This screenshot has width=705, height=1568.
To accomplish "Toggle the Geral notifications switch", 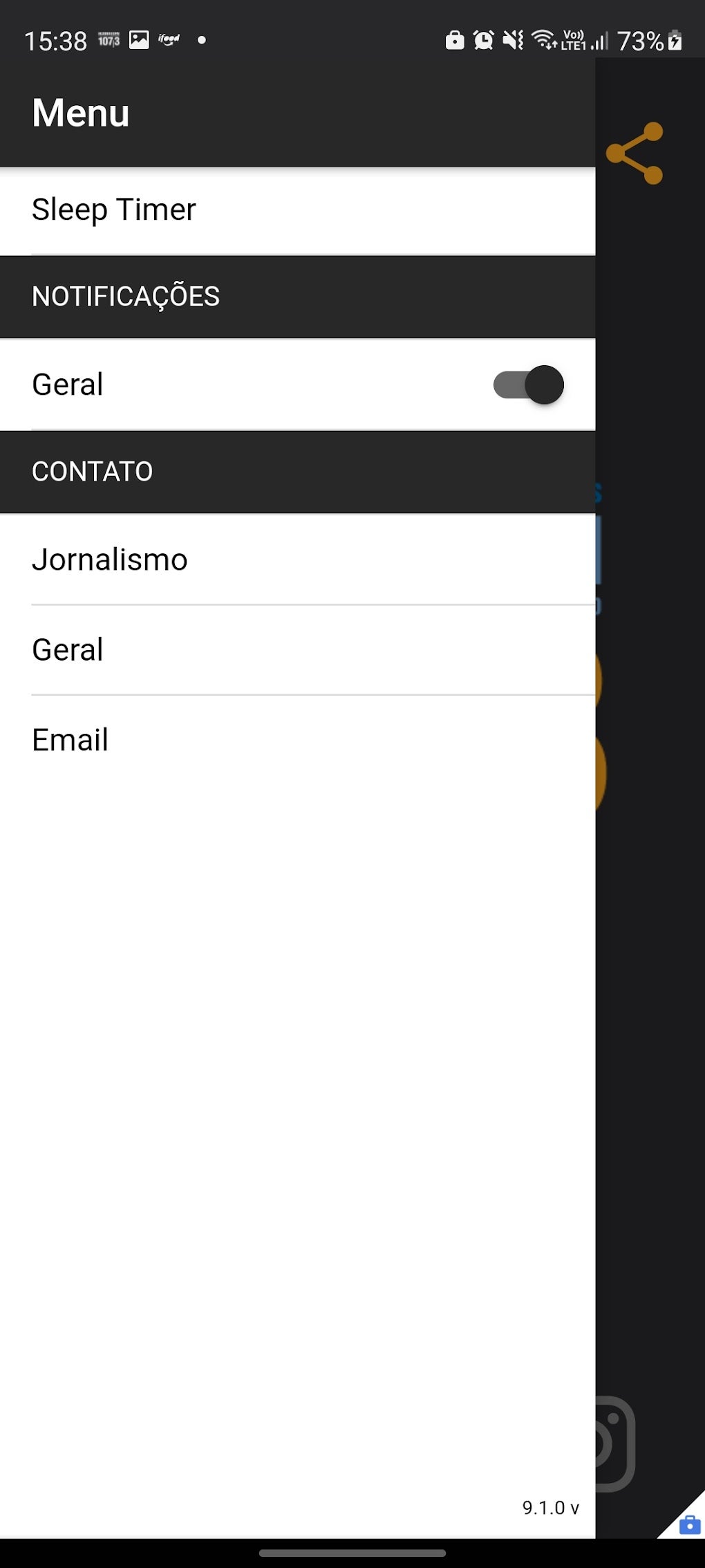I will tap(529, 385).
